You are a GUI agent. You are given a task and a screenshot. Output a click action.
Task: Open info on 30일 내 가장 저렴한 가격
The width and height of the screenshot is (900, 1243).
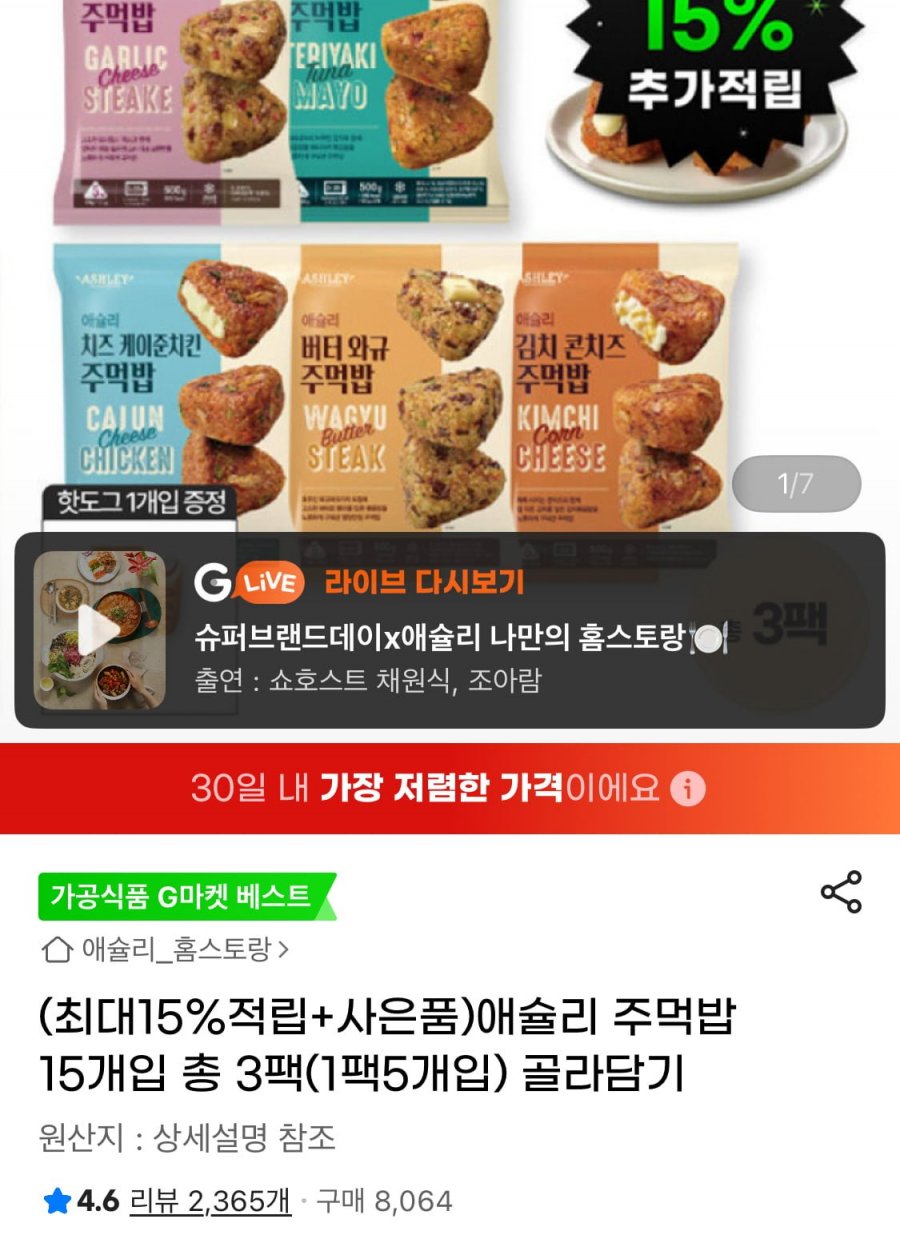(687, 789)
